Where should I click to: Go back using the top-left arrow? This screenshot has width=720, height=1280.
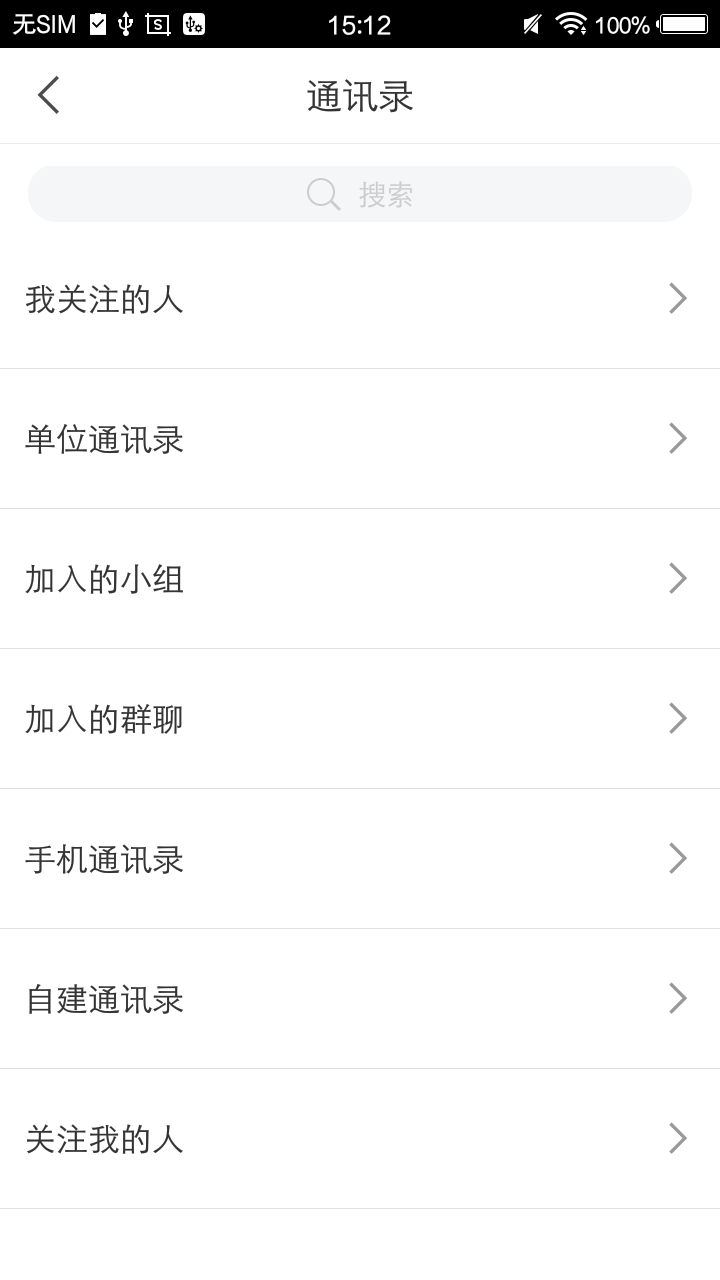[48, 96]
